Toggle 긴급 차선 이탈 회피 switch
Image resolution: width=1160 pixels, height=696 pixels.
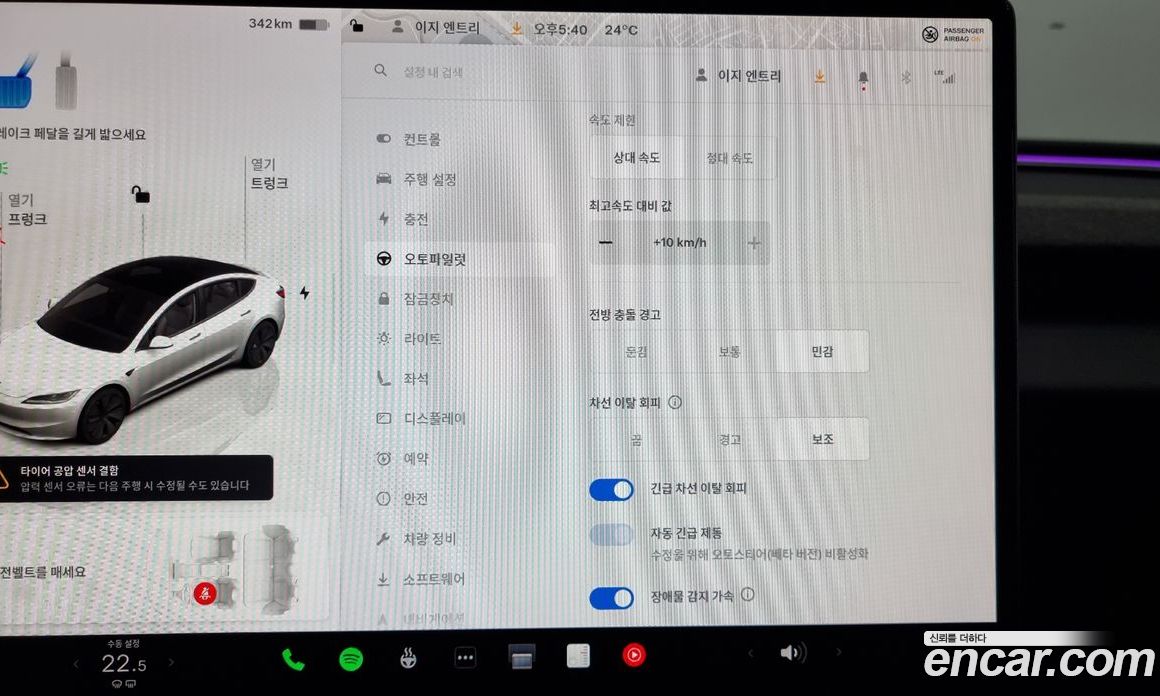coord(611,489)
